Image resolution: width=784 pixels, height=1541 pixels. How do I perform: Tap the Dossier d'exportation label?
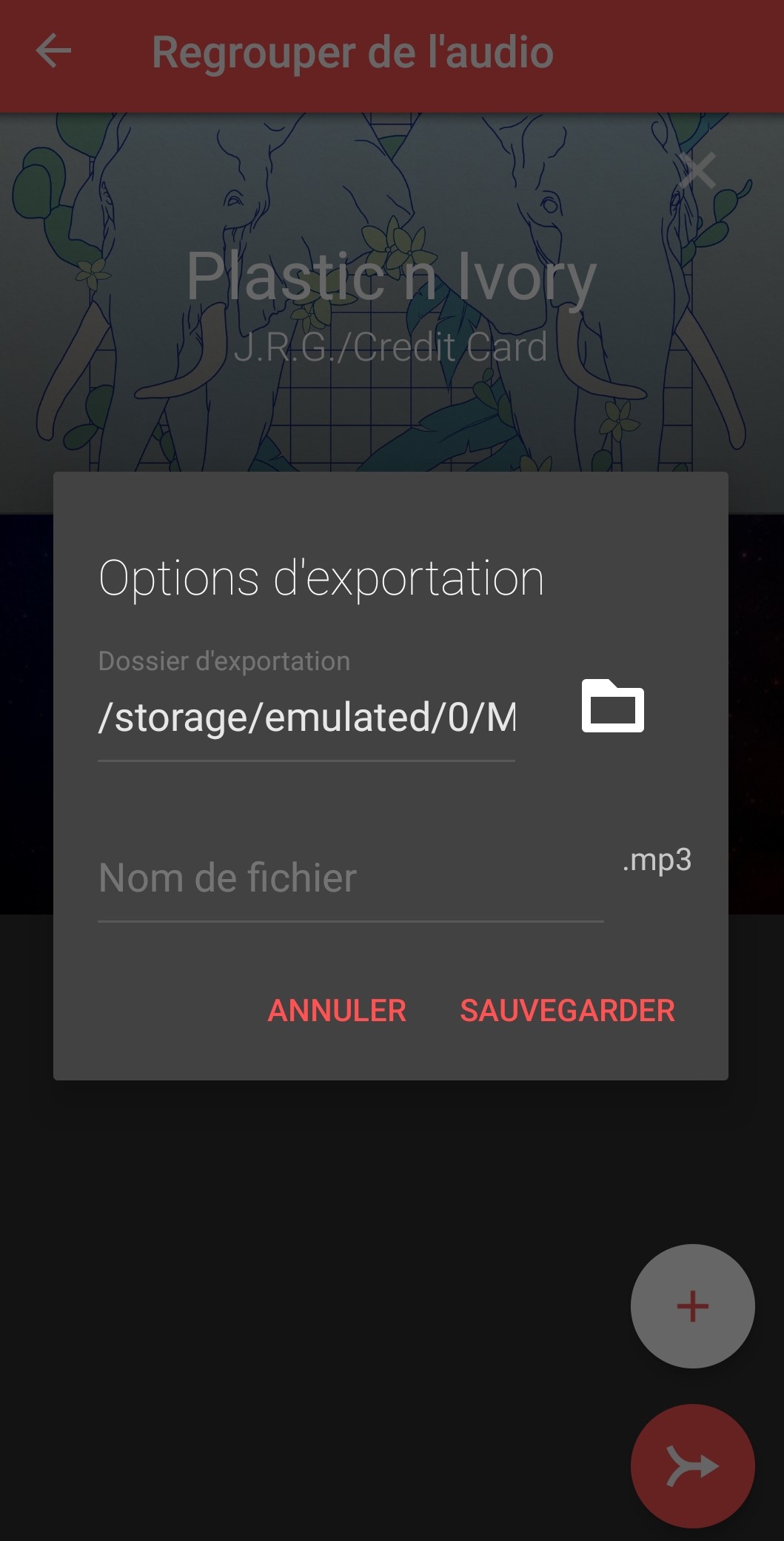tap(225, 661)
